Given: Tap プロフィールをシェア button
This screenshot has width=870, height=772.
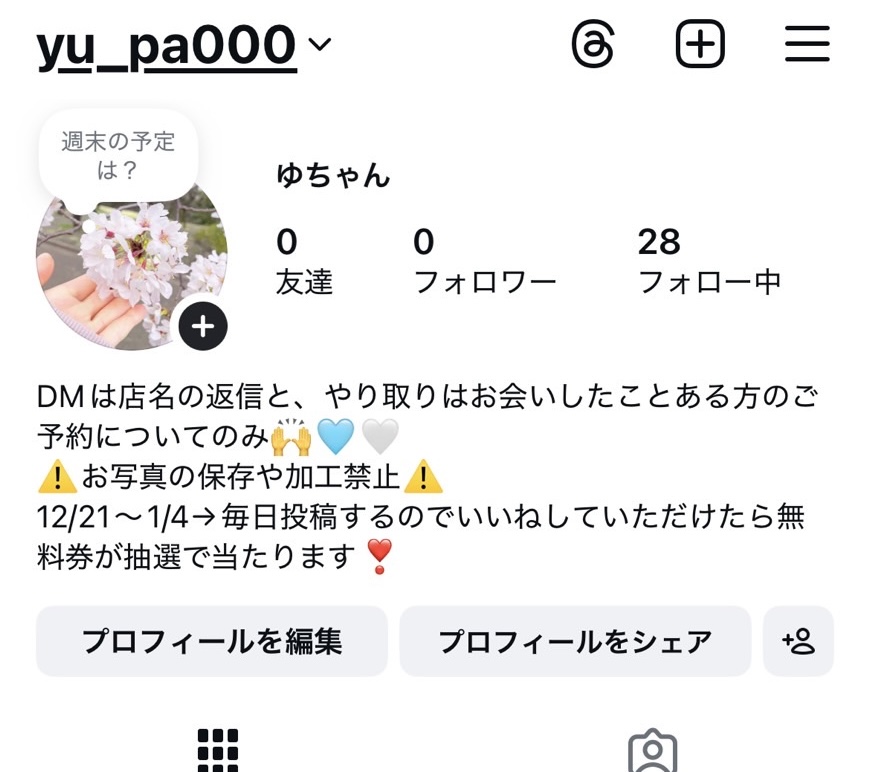Looking at the screenshot, I should [575, 641].
